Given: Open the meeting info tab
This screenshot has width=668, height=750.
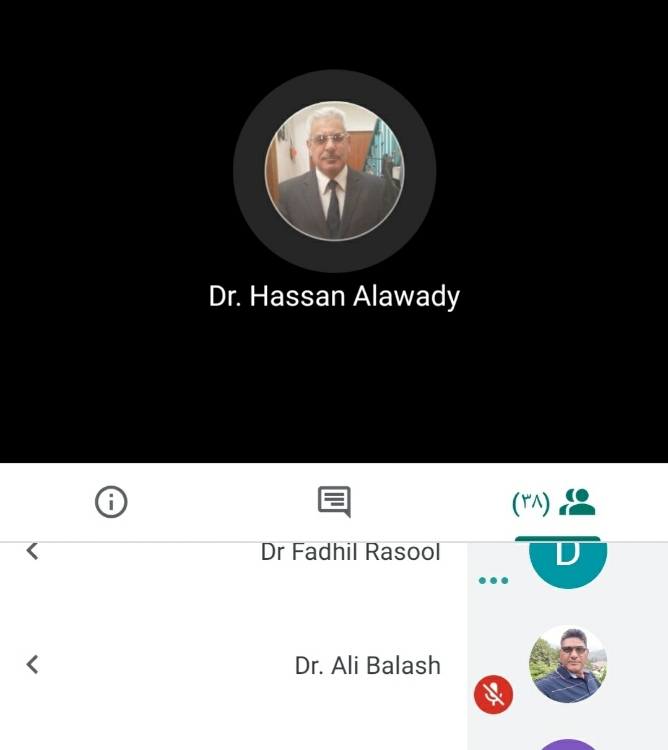Looking at the screenshot, I should pos(111,502).
